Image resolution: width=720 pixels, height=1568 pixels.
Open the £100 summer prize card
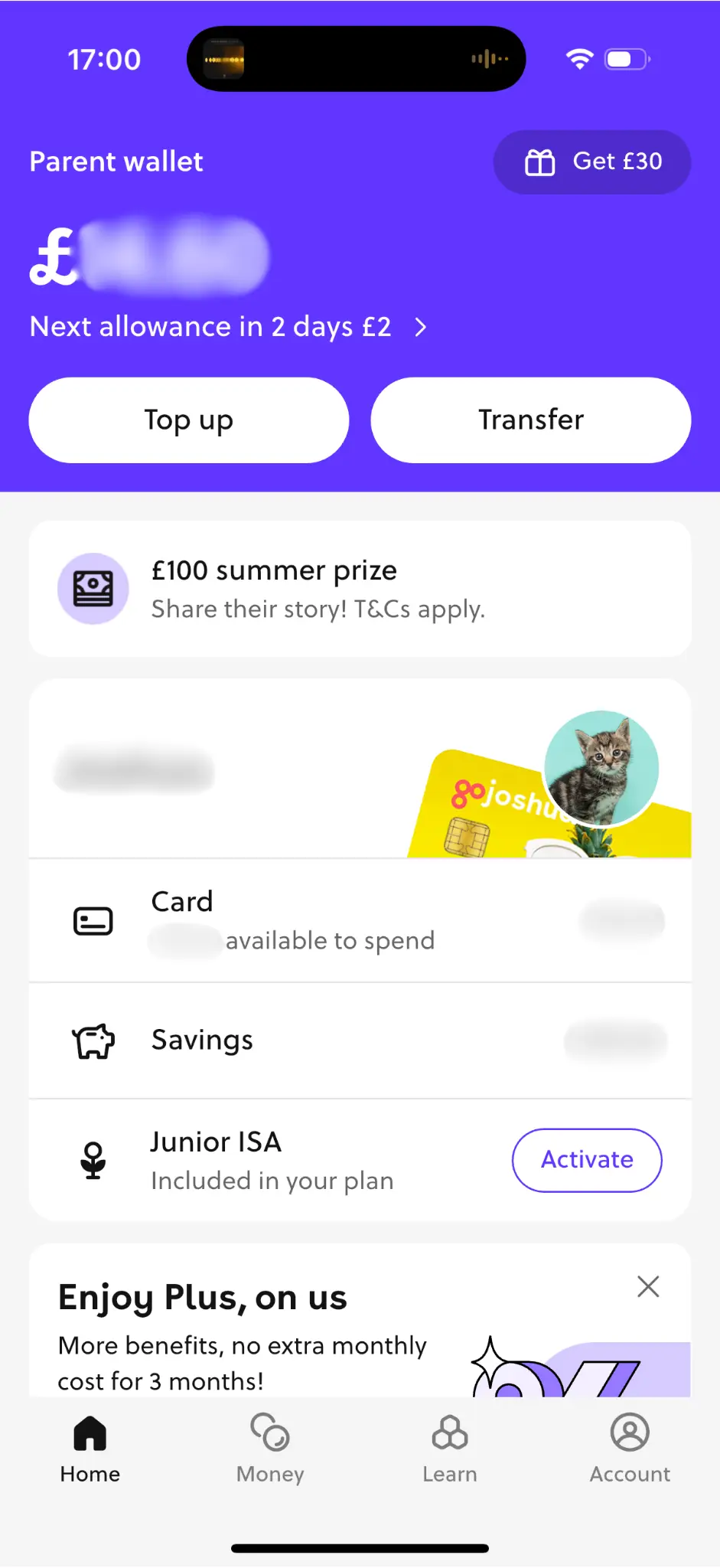point(360,589)
